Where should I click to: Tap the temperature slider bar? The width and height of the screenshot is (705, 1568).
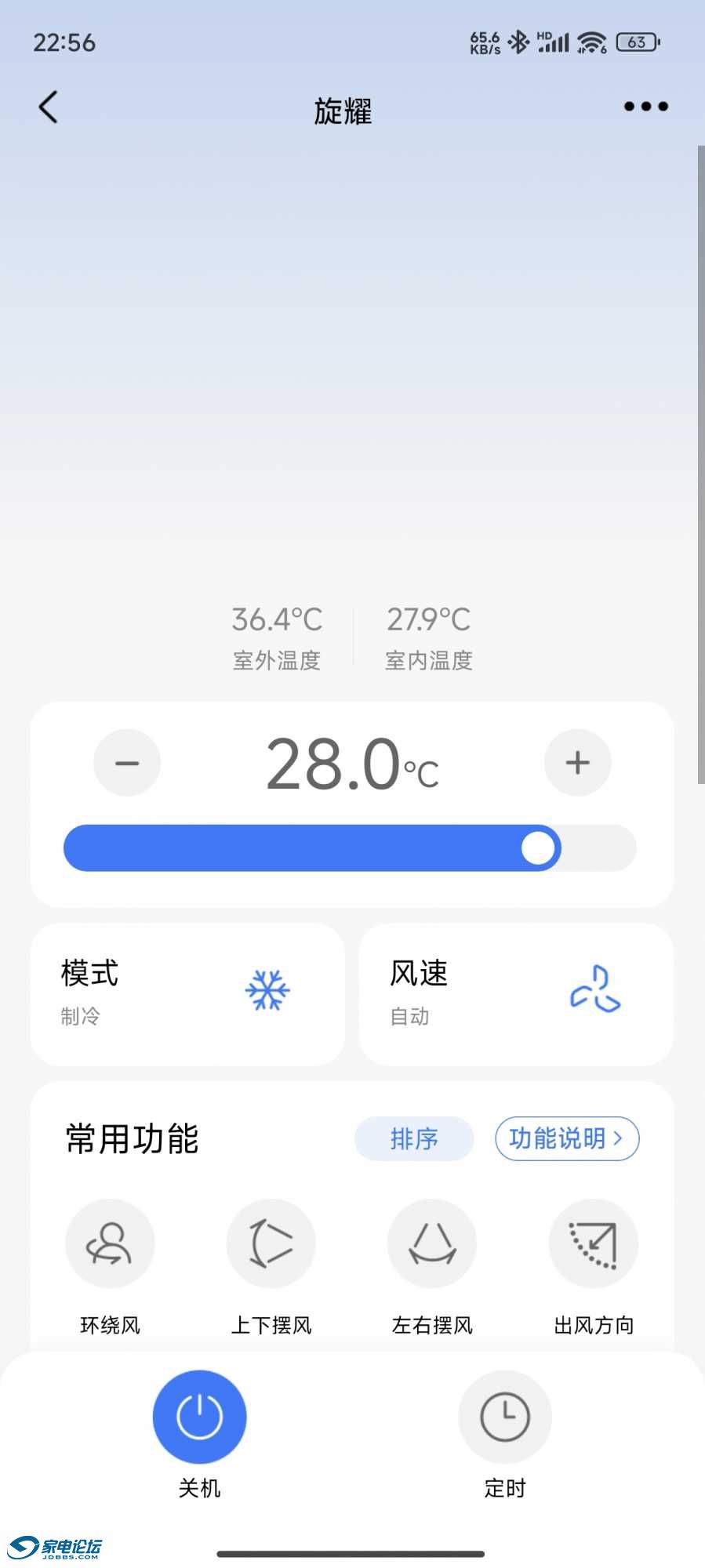350,848
